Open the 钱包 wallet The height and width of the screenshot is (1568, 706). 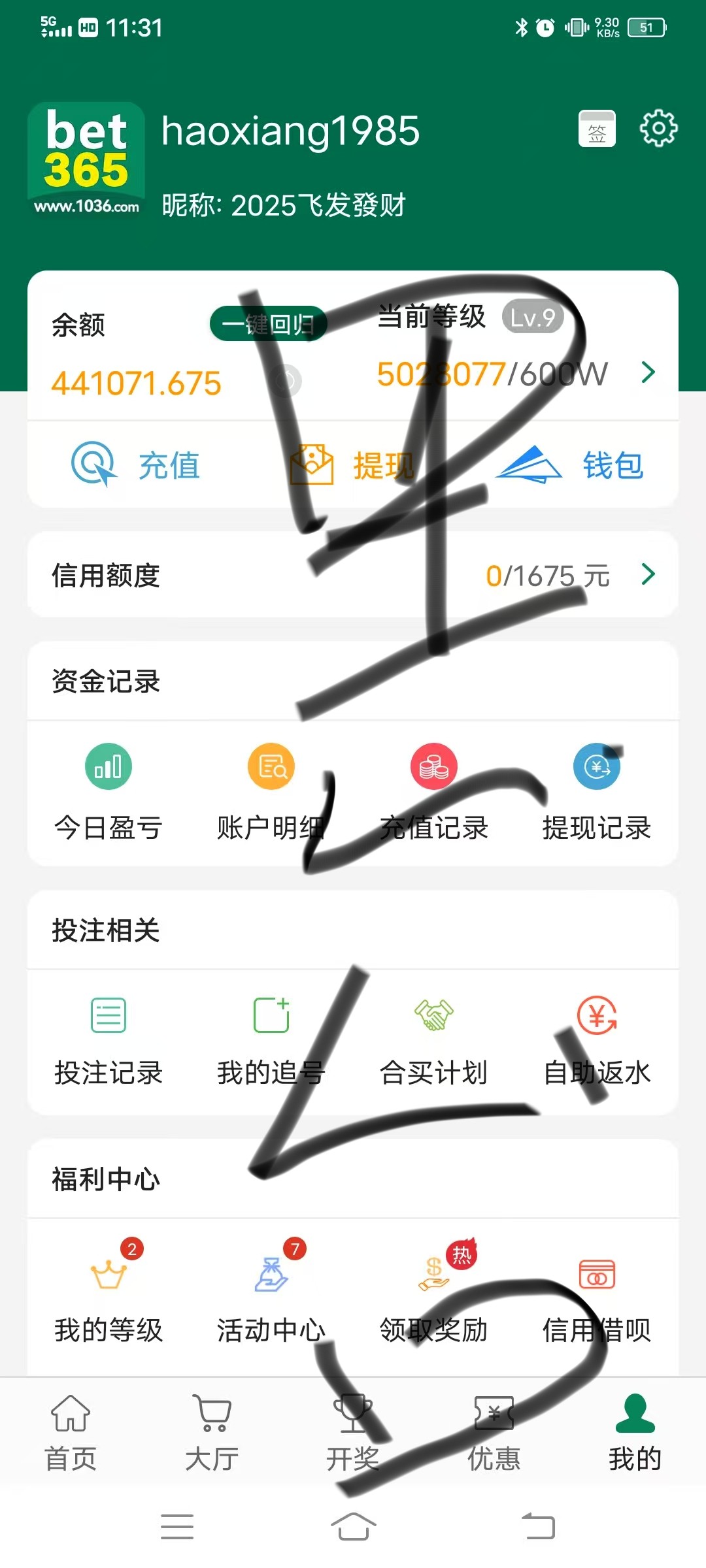point(570,465)
